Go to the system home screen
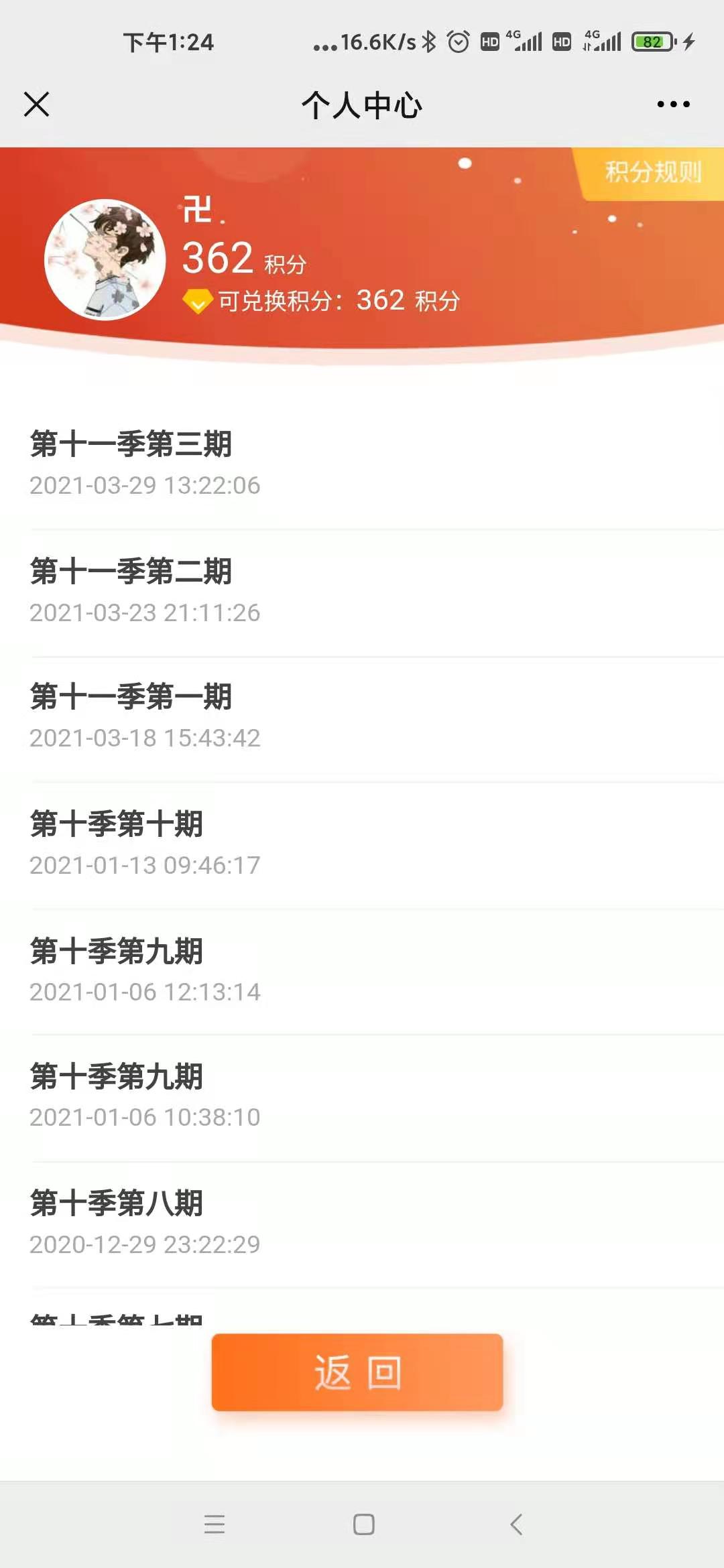This screenshot has height=1568, width=724. (363, 1524)
